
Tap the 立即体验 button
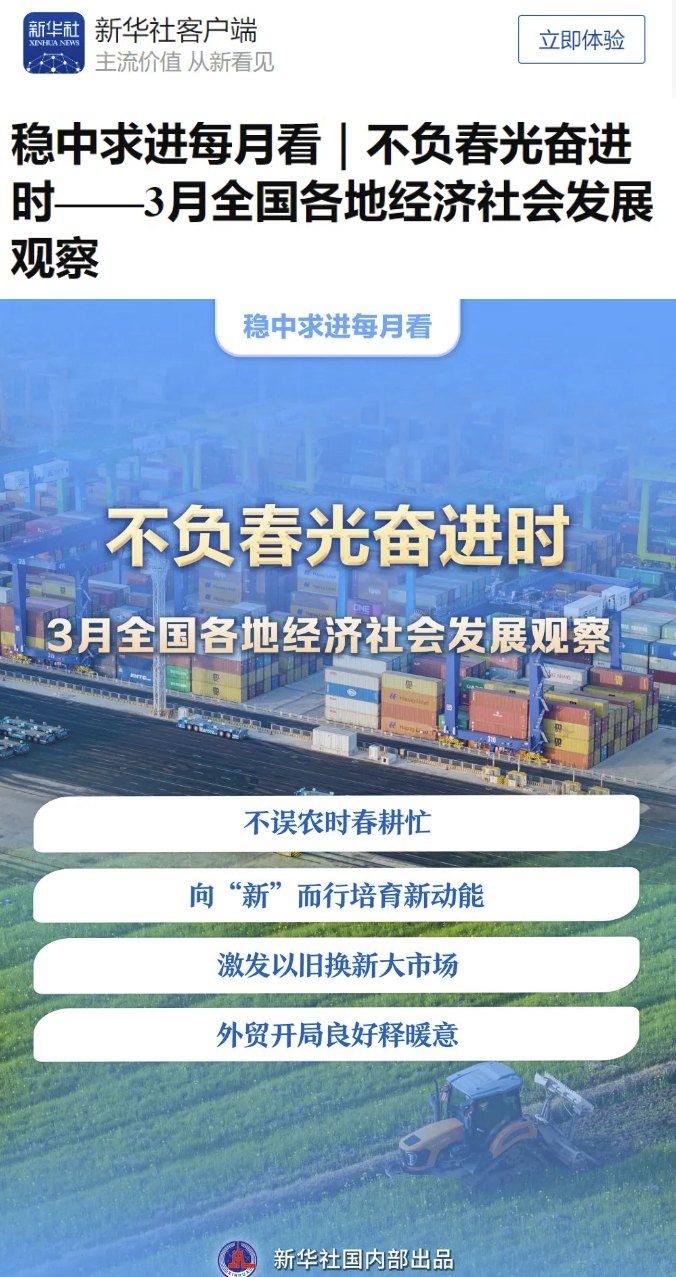coord(581,40)
